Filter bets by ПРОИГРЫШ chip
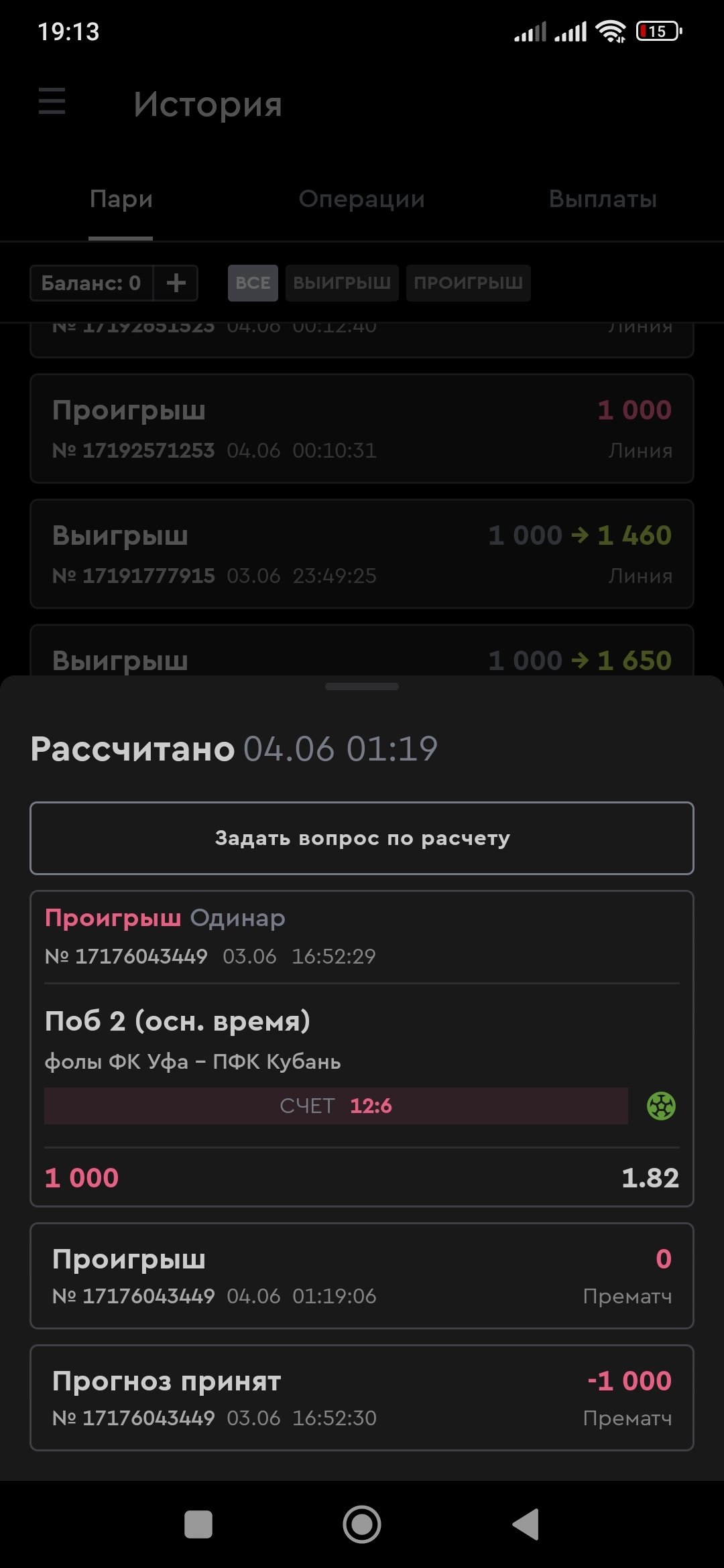 click(468, 283)
